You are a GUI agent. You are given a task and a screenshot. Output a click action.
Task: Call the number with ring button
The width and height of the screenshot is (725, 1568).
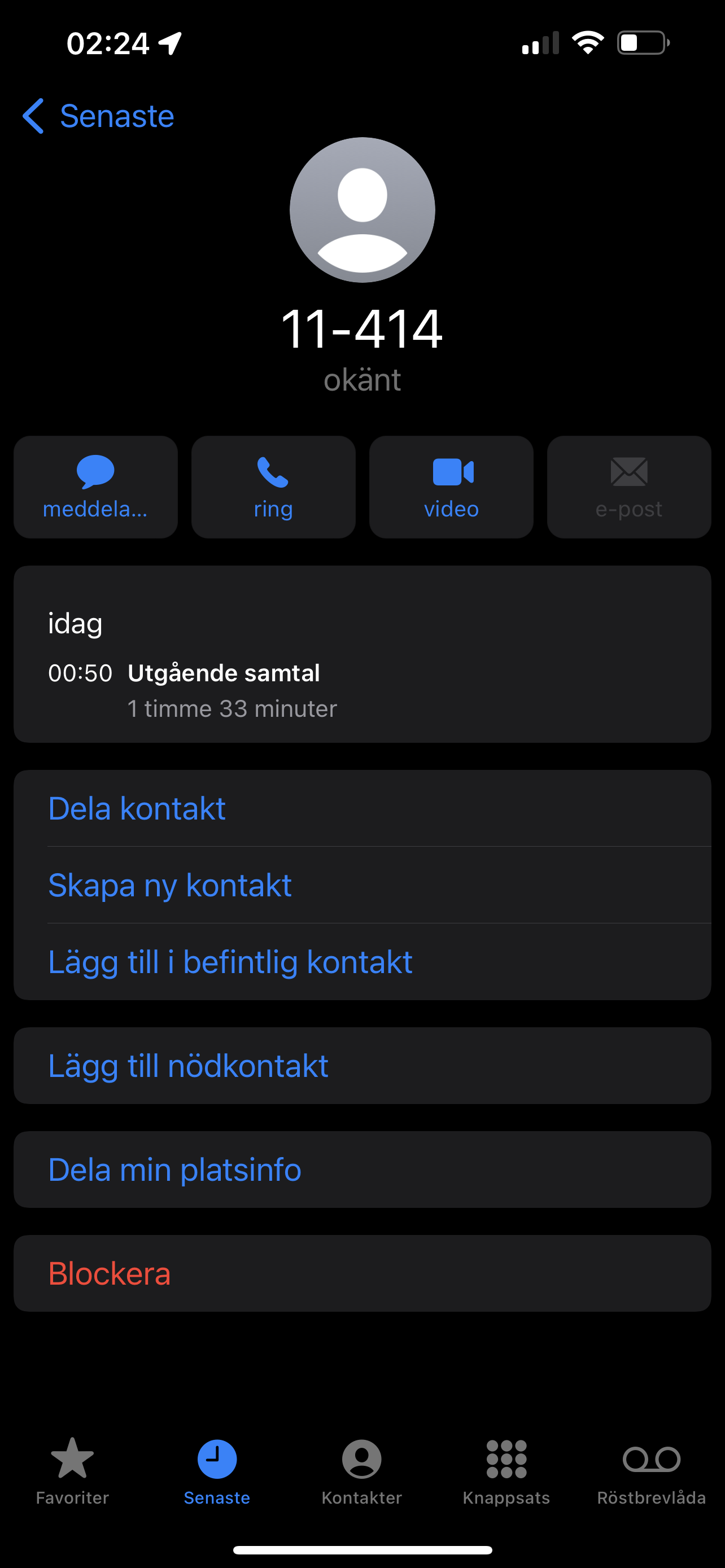point(273,487)
